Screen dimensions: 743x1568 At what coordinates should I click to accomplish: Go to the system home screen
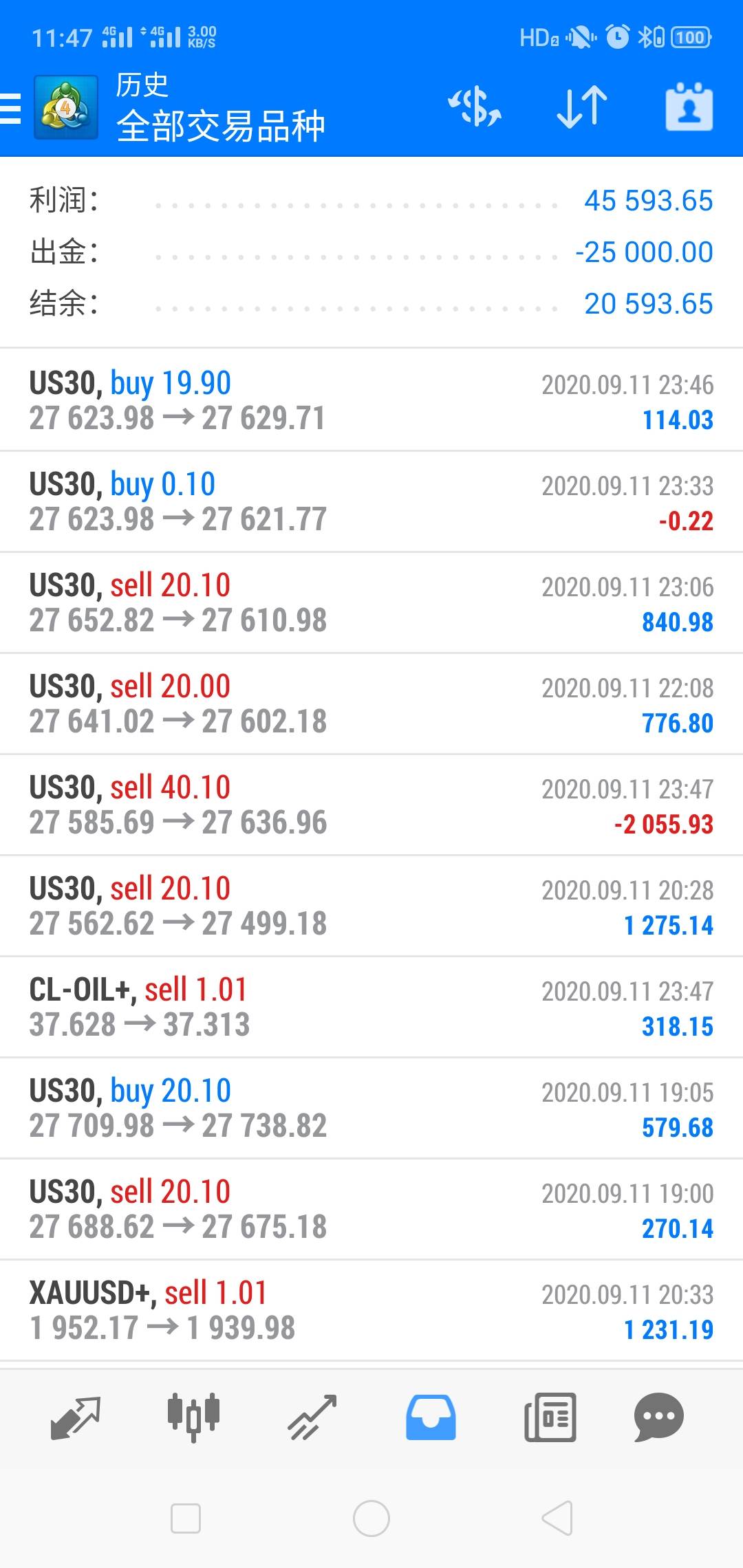[371, 1518]
